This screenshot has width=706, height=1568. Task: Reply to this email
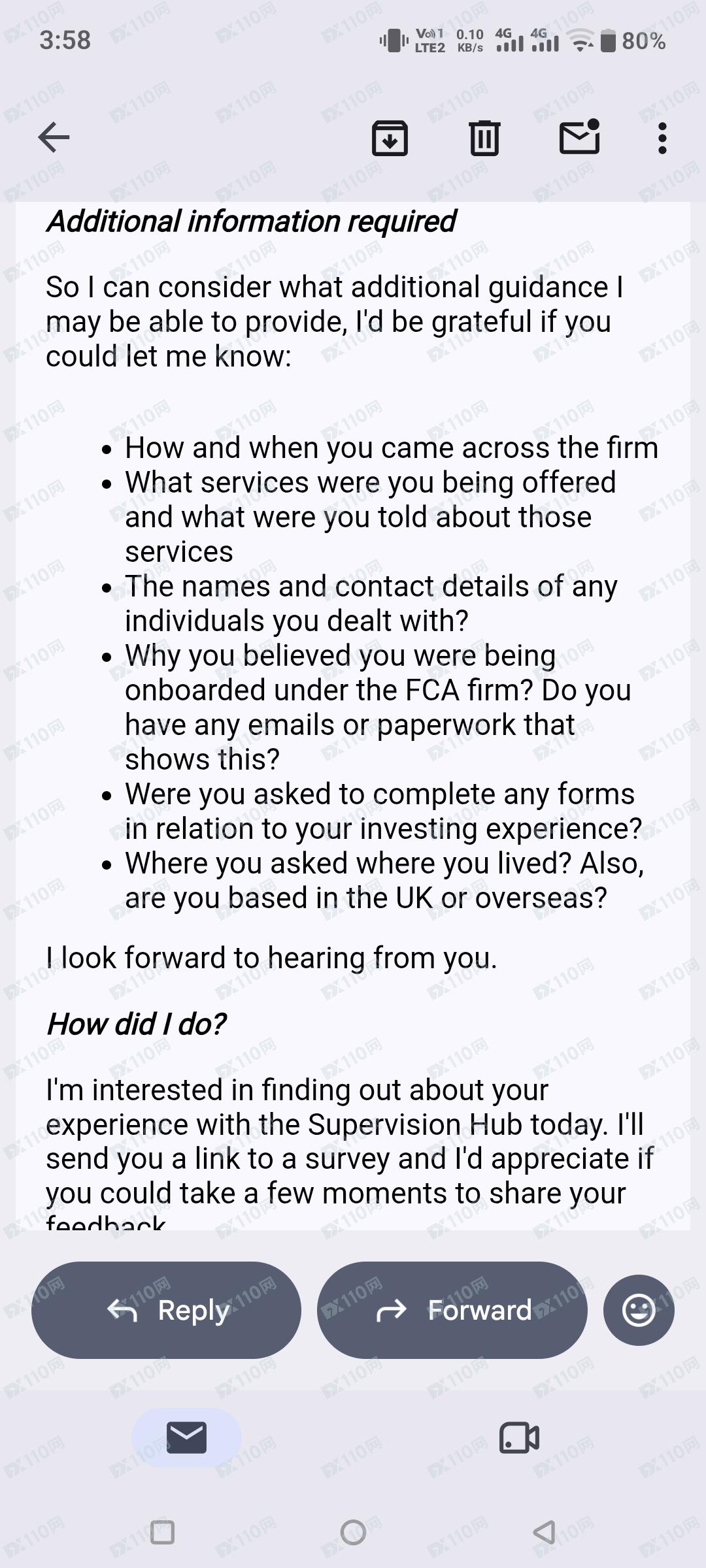click(x=166, y=1310)
